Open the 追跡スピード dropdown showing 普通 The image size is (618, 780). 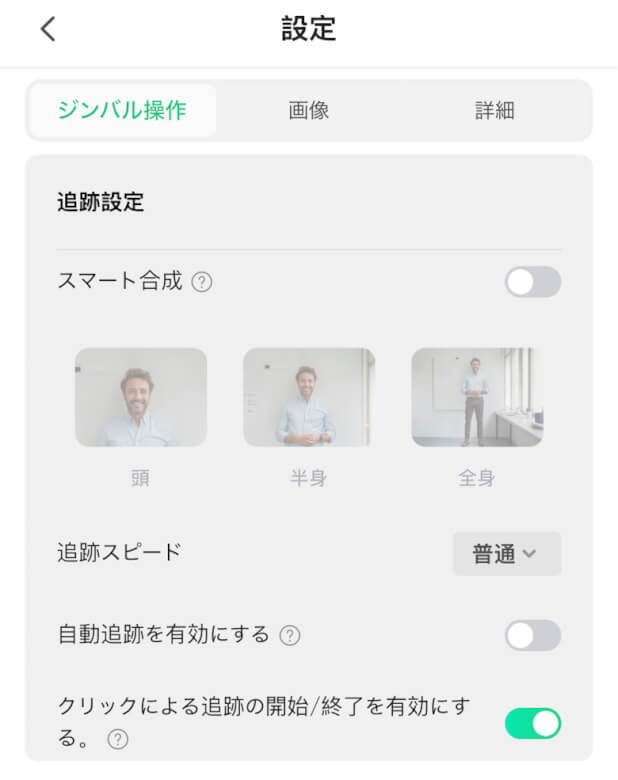point(506,554)
